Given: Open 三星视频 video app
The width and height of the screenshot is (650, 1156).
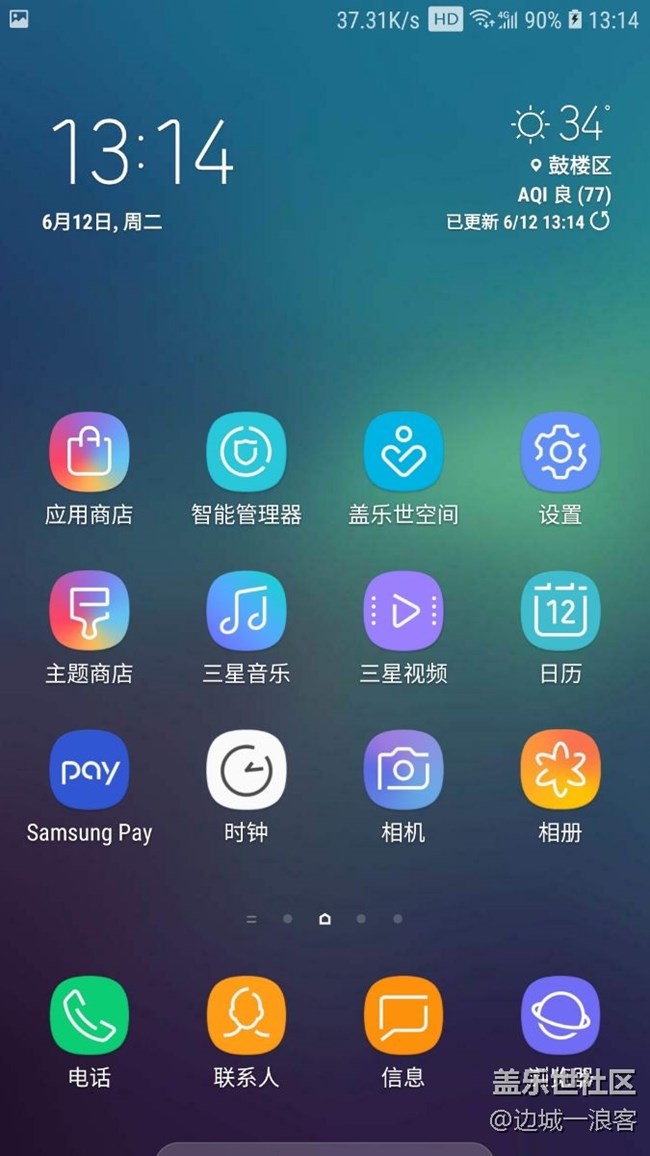Looking at the screenshot, I should pos(403,611).
